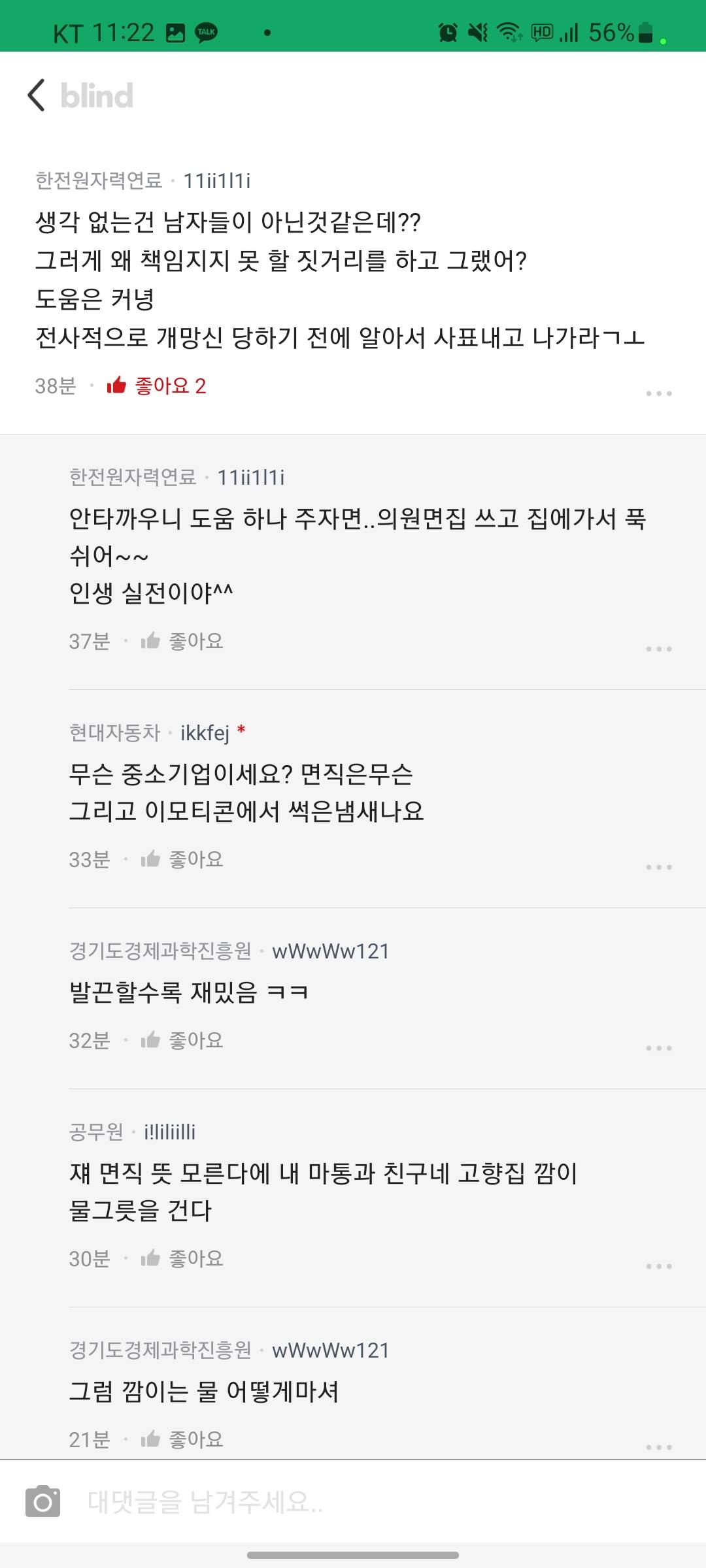The height and width of the screenshot is (1568, 706).
Task: Open the more menu on the 30분 reply
Action: (658, 1266)
